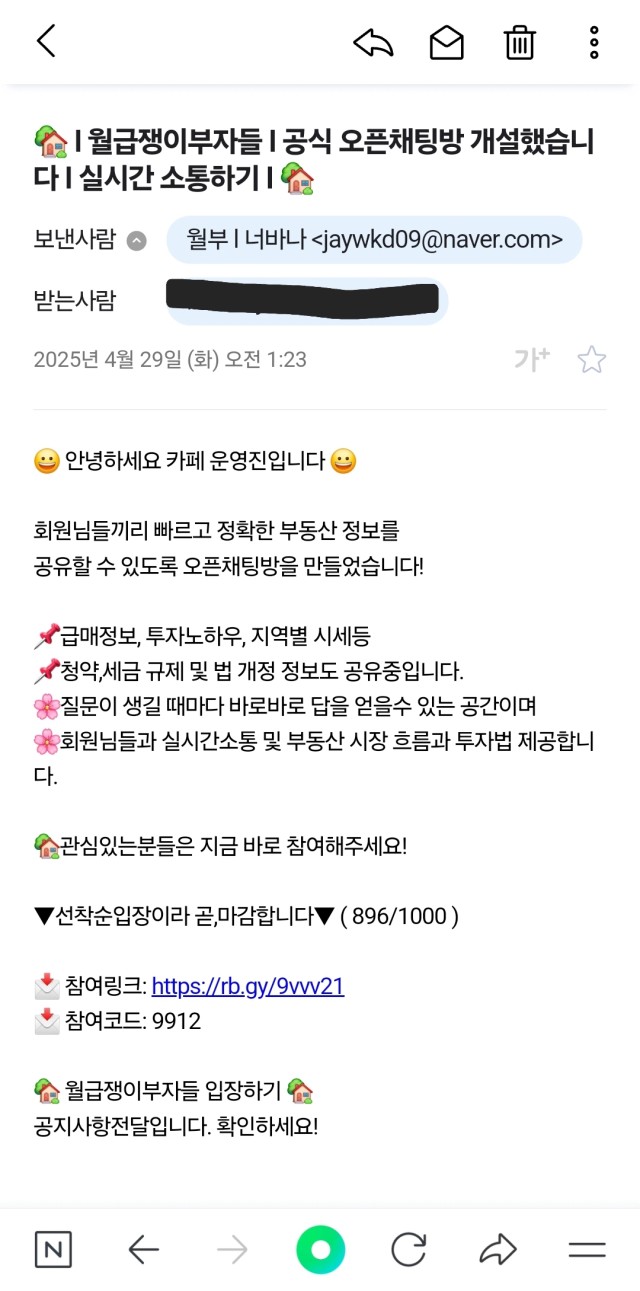Viewport: 640px width, 1291px height.
Task: Reply to this email
Action: [x=373, y=42]
